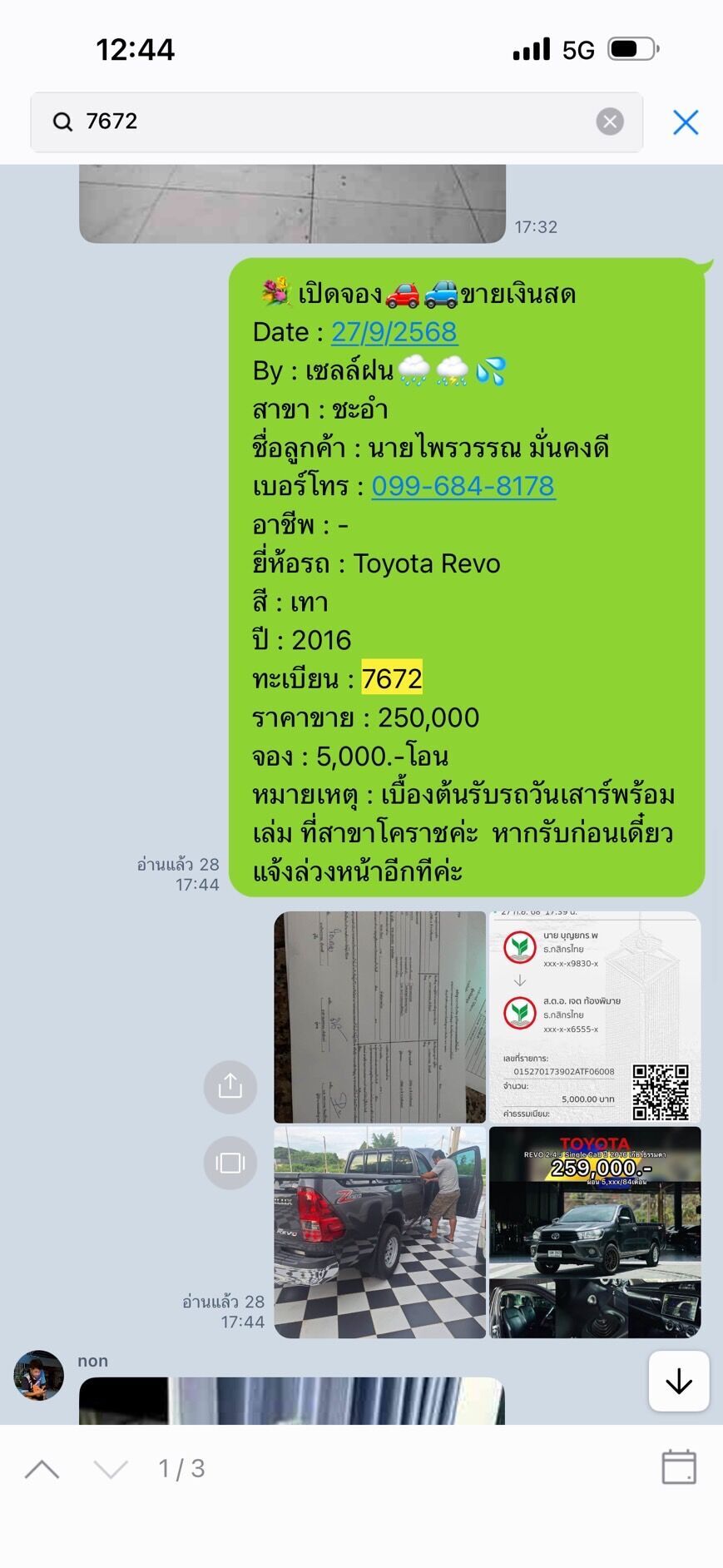The width and height of the screenshot is (723, 1568).
Task: Open the photo album view icon
Action: (x=230, y=1162)
